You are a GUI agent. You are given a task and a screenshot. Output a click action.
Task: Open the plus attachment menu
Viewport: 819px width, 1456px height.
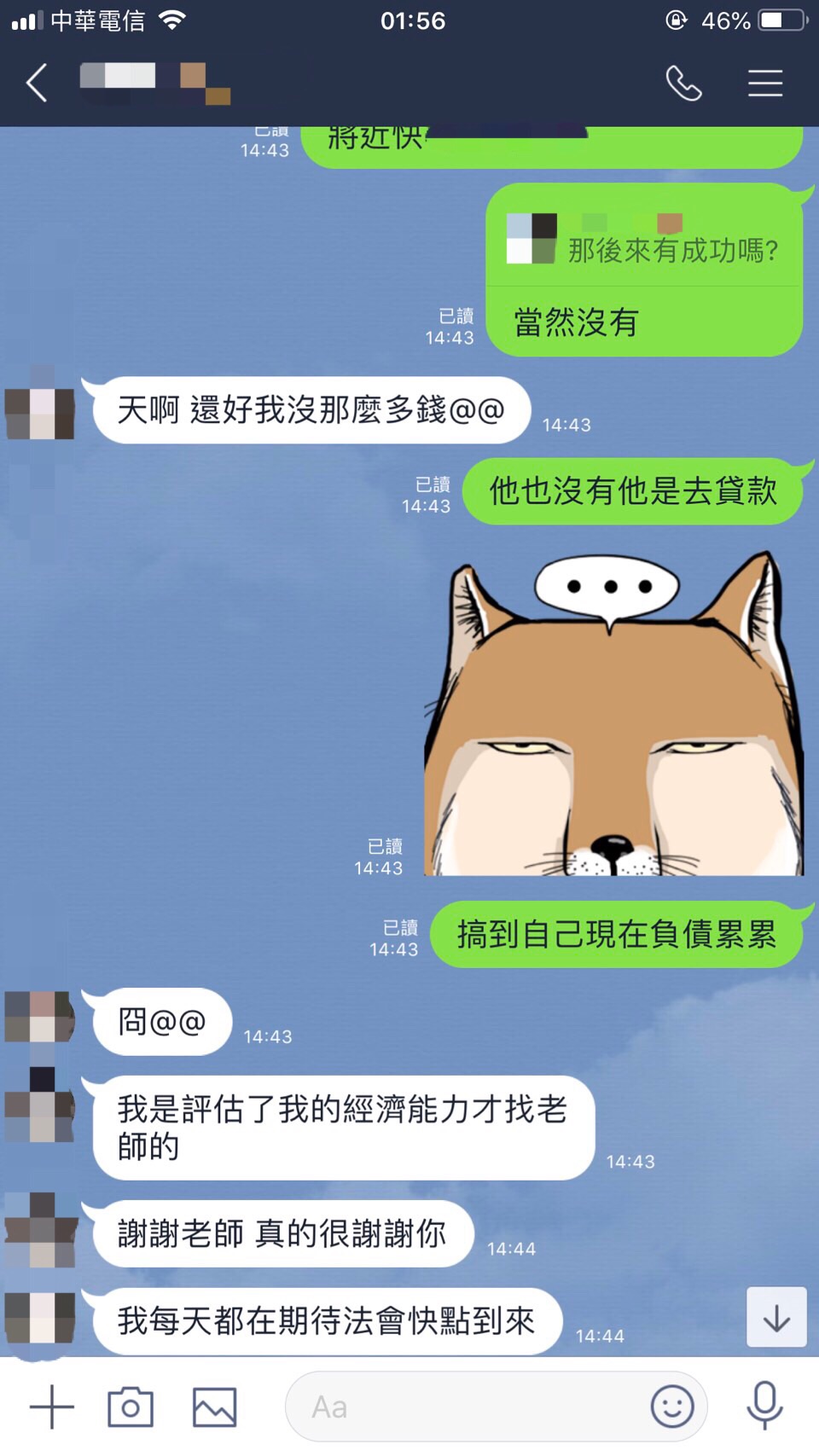(52, 1407)
